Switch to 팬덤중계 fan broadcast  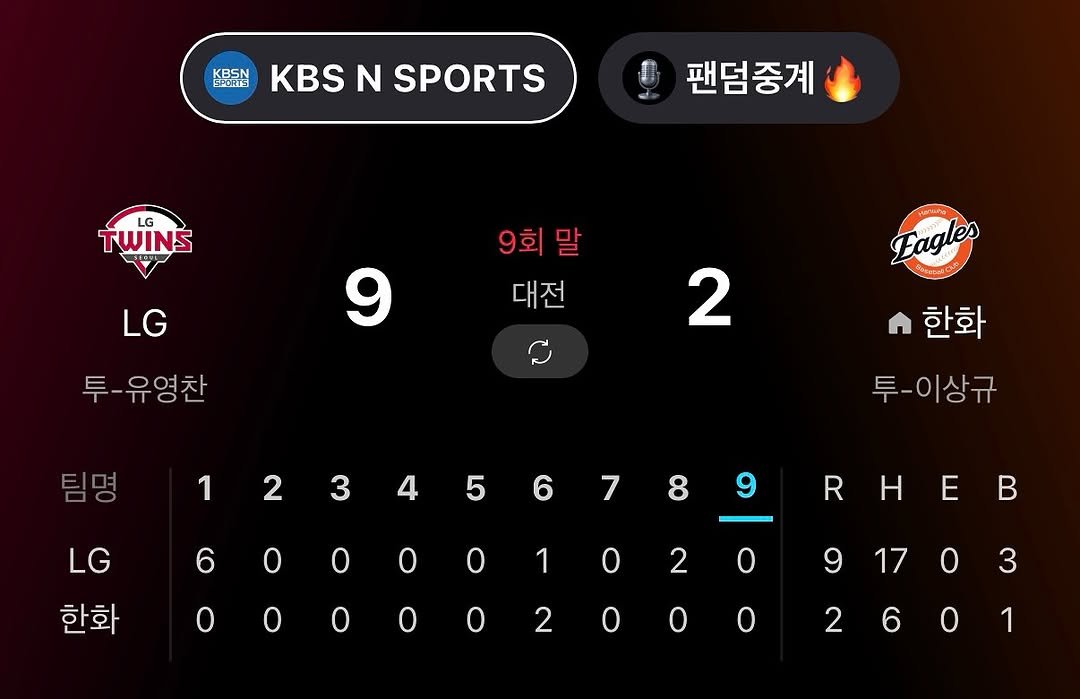pos(748,78)
